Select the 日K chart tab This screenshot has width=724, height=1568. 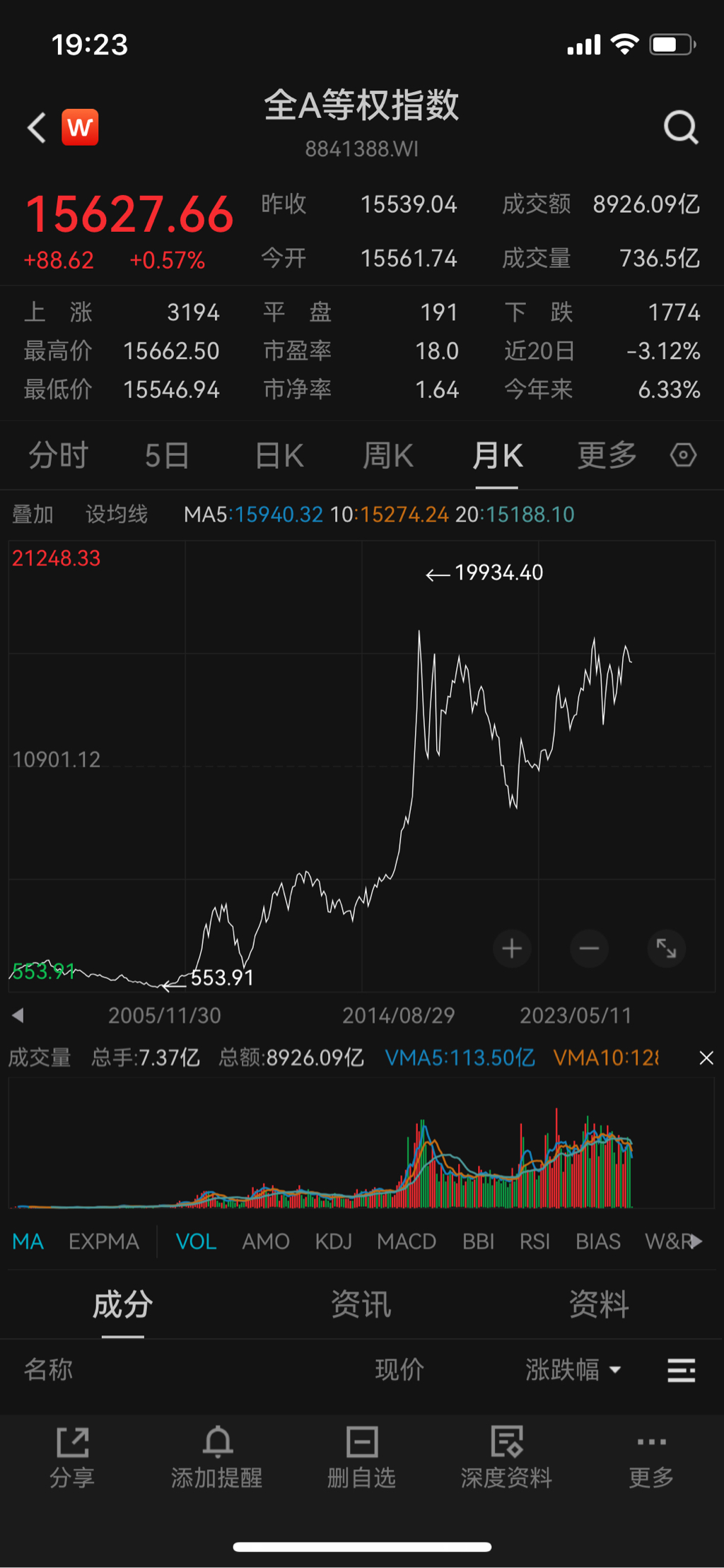(x=279, y=456)
